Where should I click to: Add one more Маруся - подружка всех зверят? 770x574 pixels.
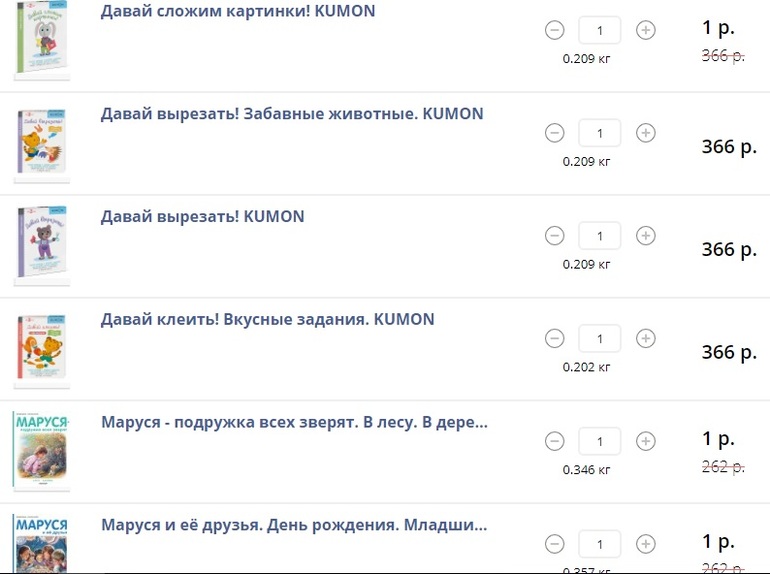click(646, 441)
